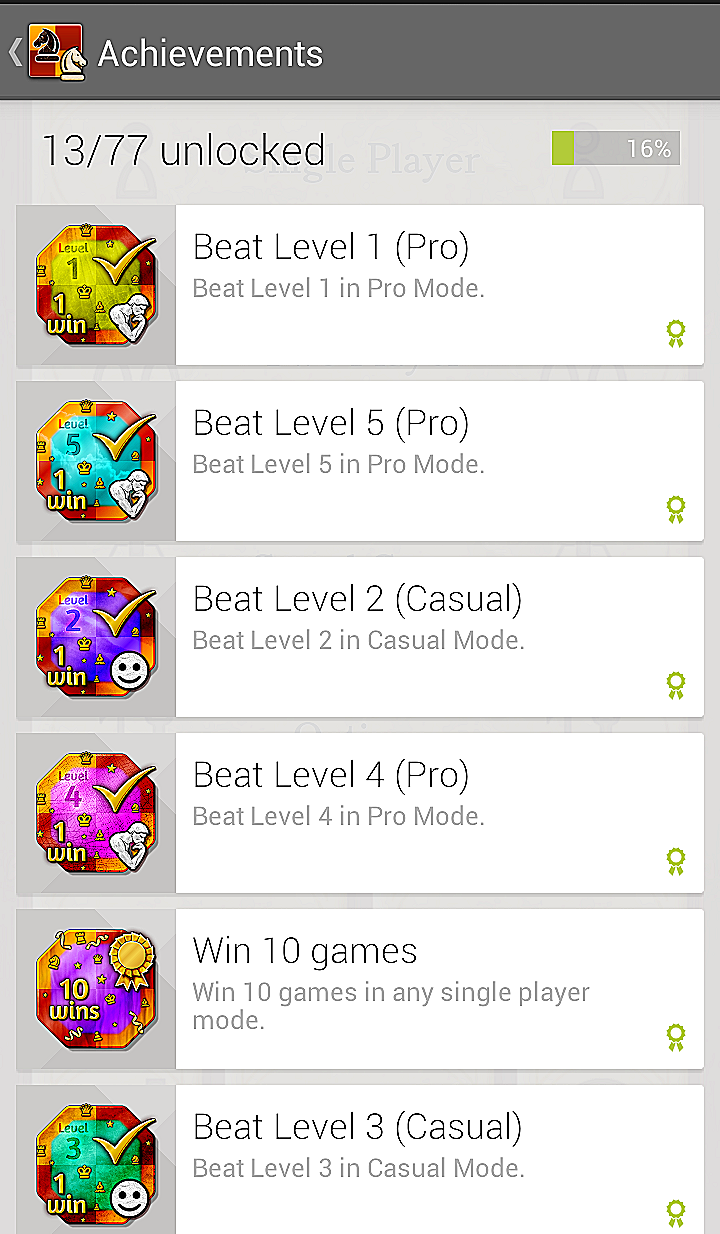Click the Win 10 games medal badge
Viewport: 720px width, 1234px height.
pyautogui.click(x=96, y=989)
